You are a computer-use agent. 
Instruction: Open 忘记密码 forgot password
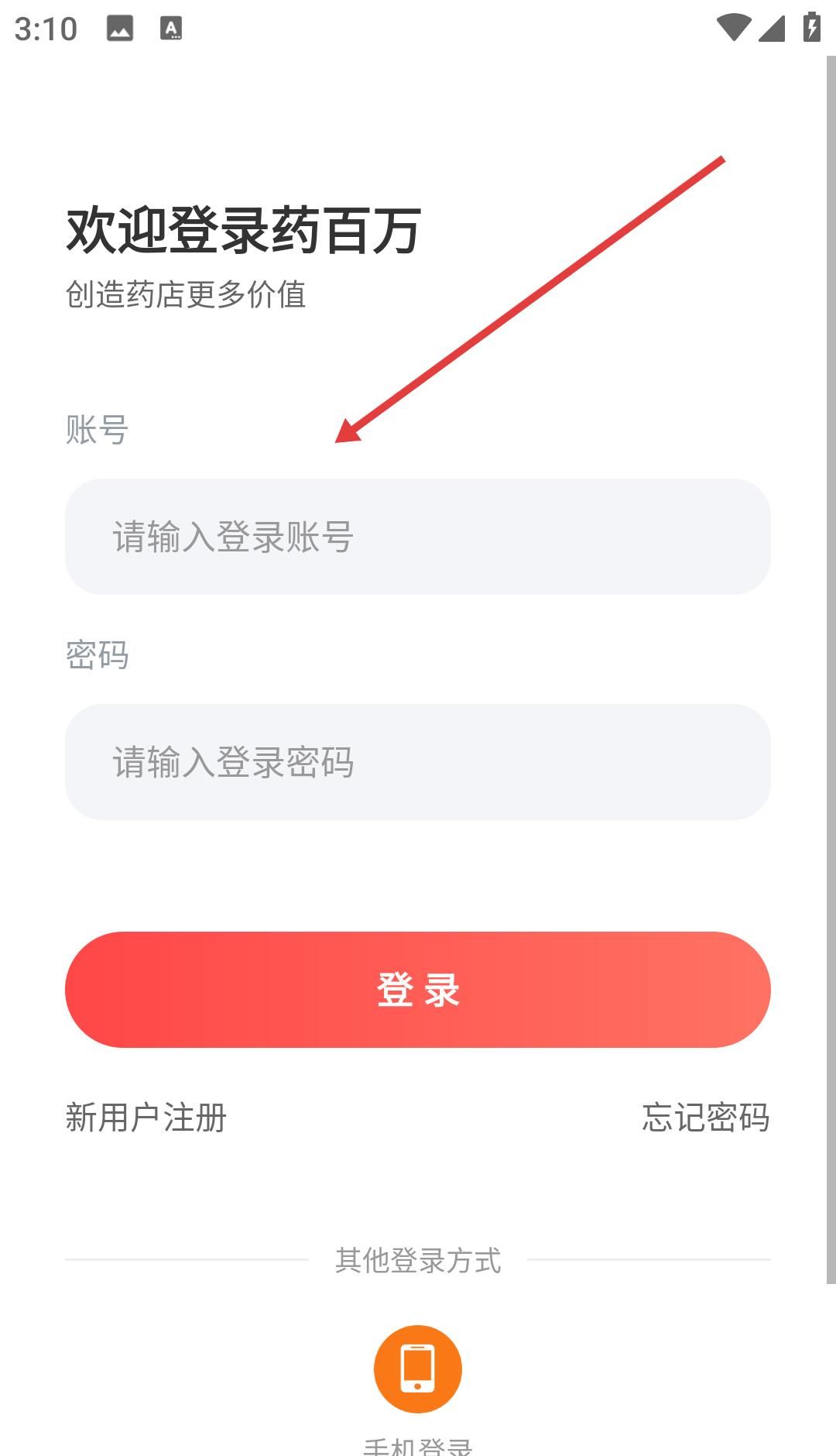pyautogui.click(x=705, y=1118)
